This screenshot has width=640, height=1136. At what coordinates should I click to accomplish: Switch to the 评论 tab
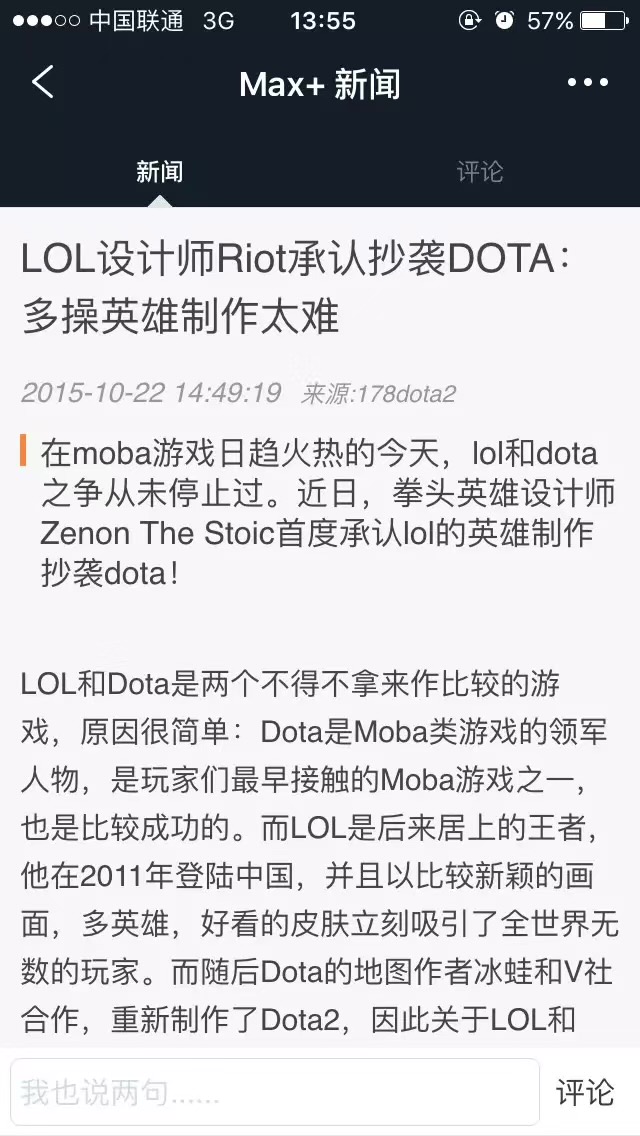480,172
